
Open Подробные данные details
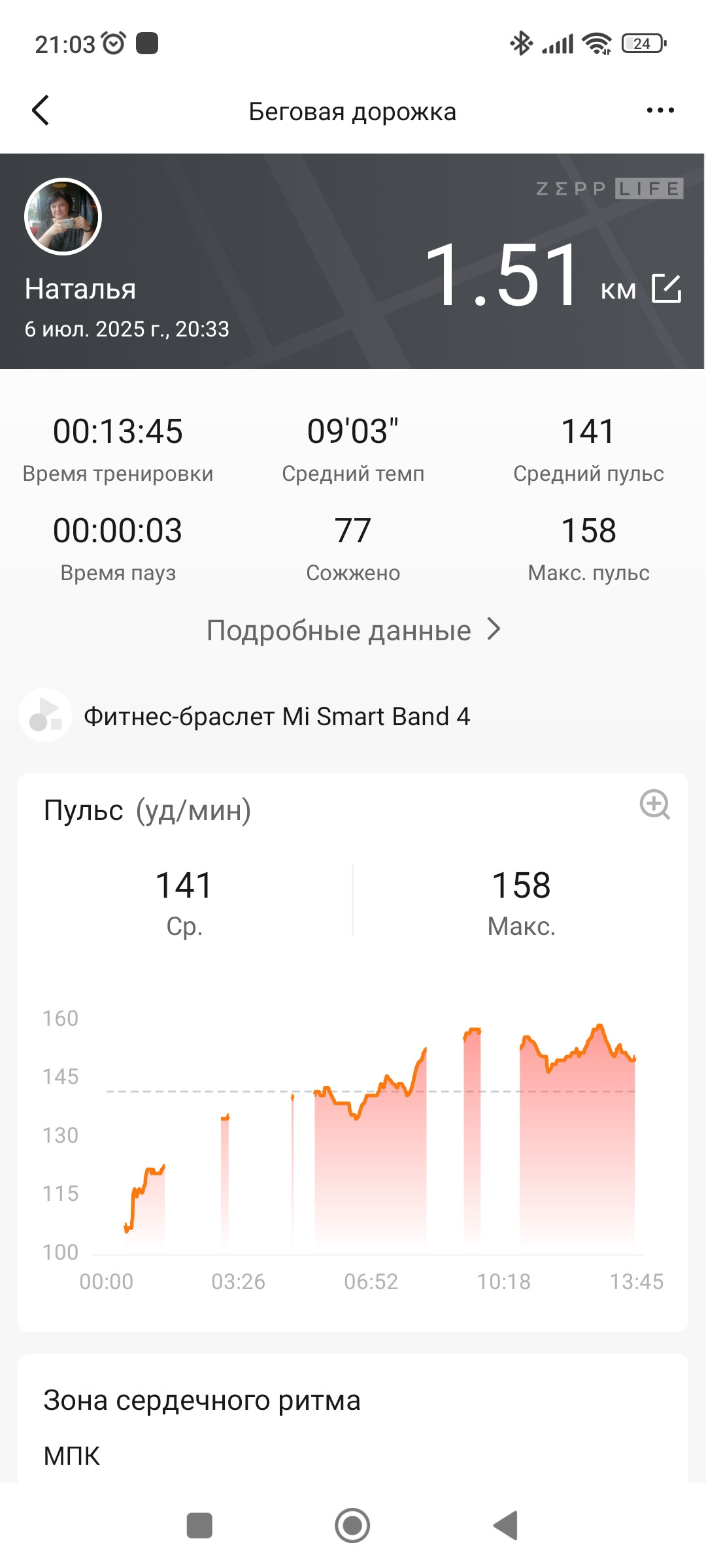pyautogui.click(x=353, y=630)
